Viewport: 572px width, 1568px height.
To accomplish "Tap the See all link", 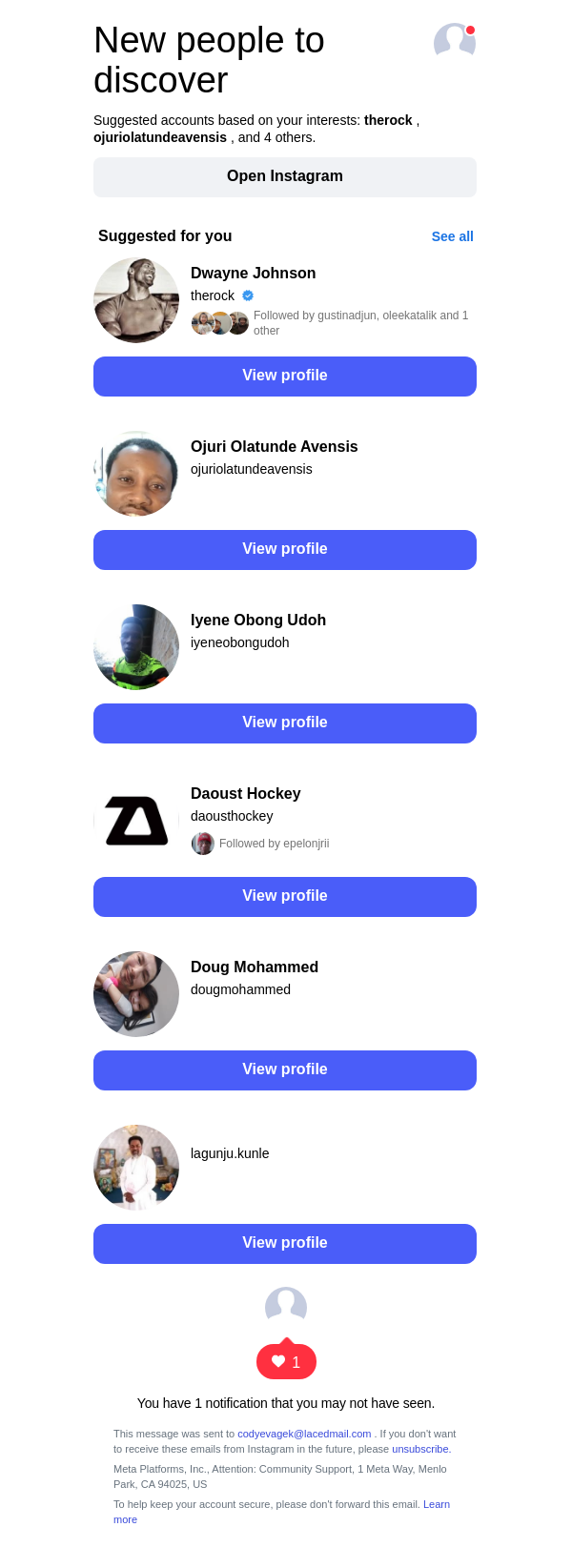I will click(x=452, y=236).
